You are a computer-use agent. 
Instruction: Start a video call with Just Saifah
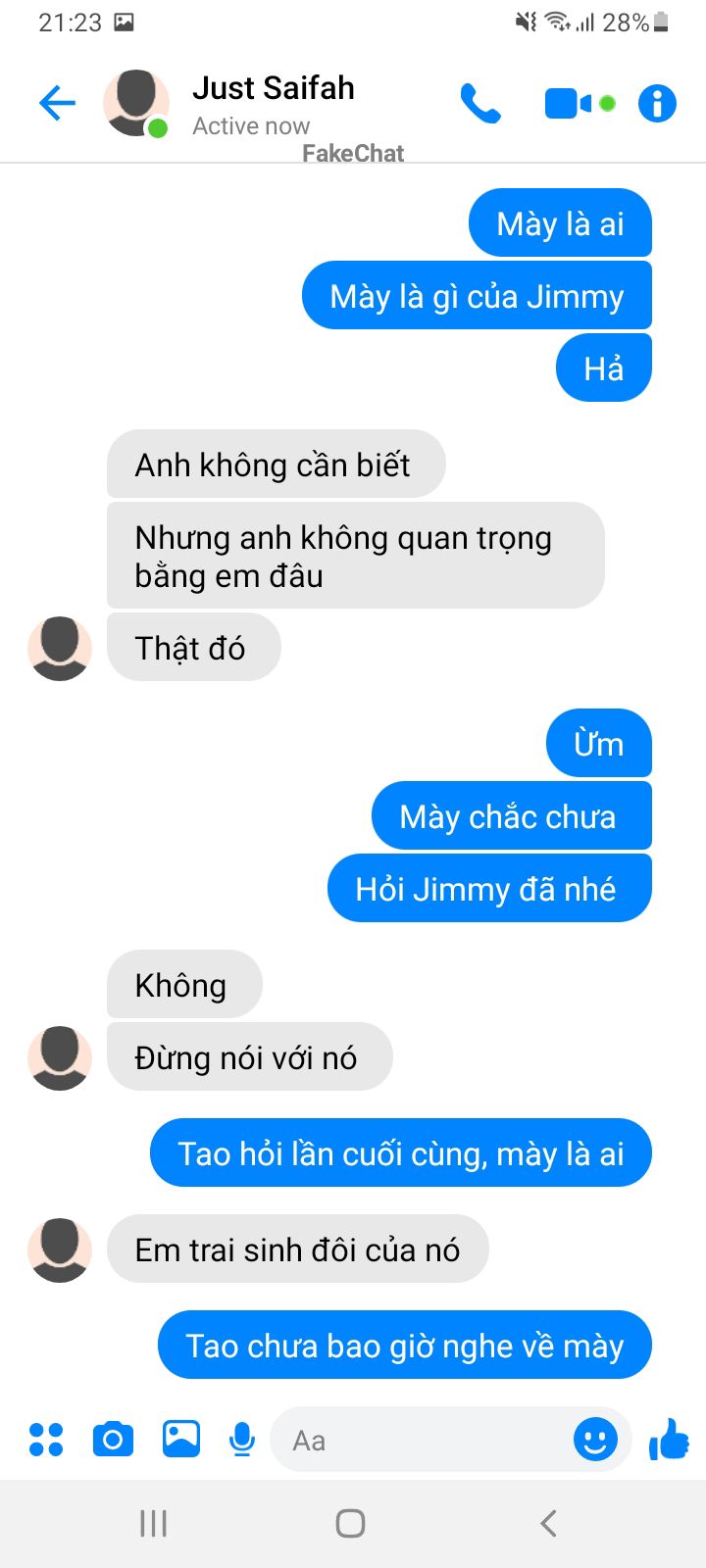tap(569, 103)
